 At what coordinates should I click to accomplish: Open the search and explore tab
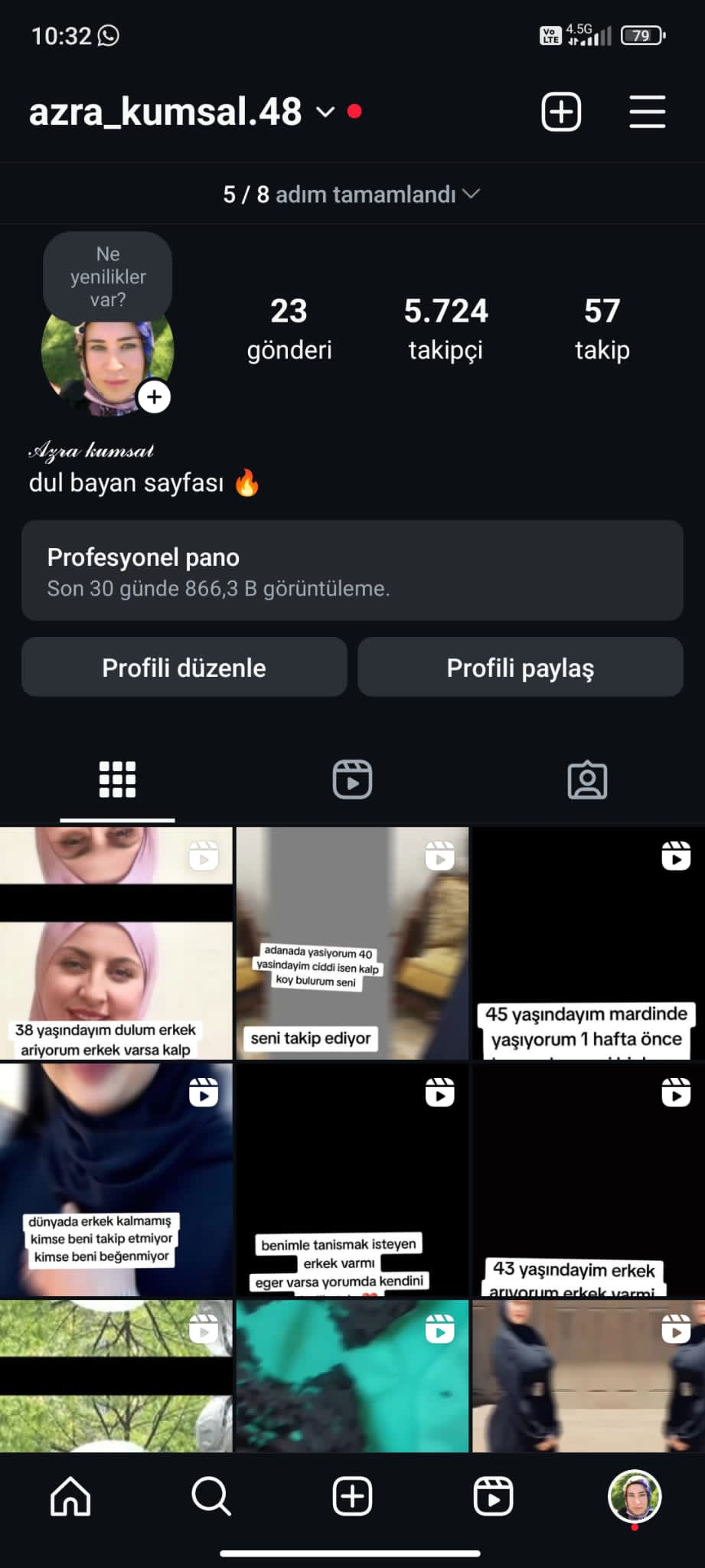coord(211,1496)
